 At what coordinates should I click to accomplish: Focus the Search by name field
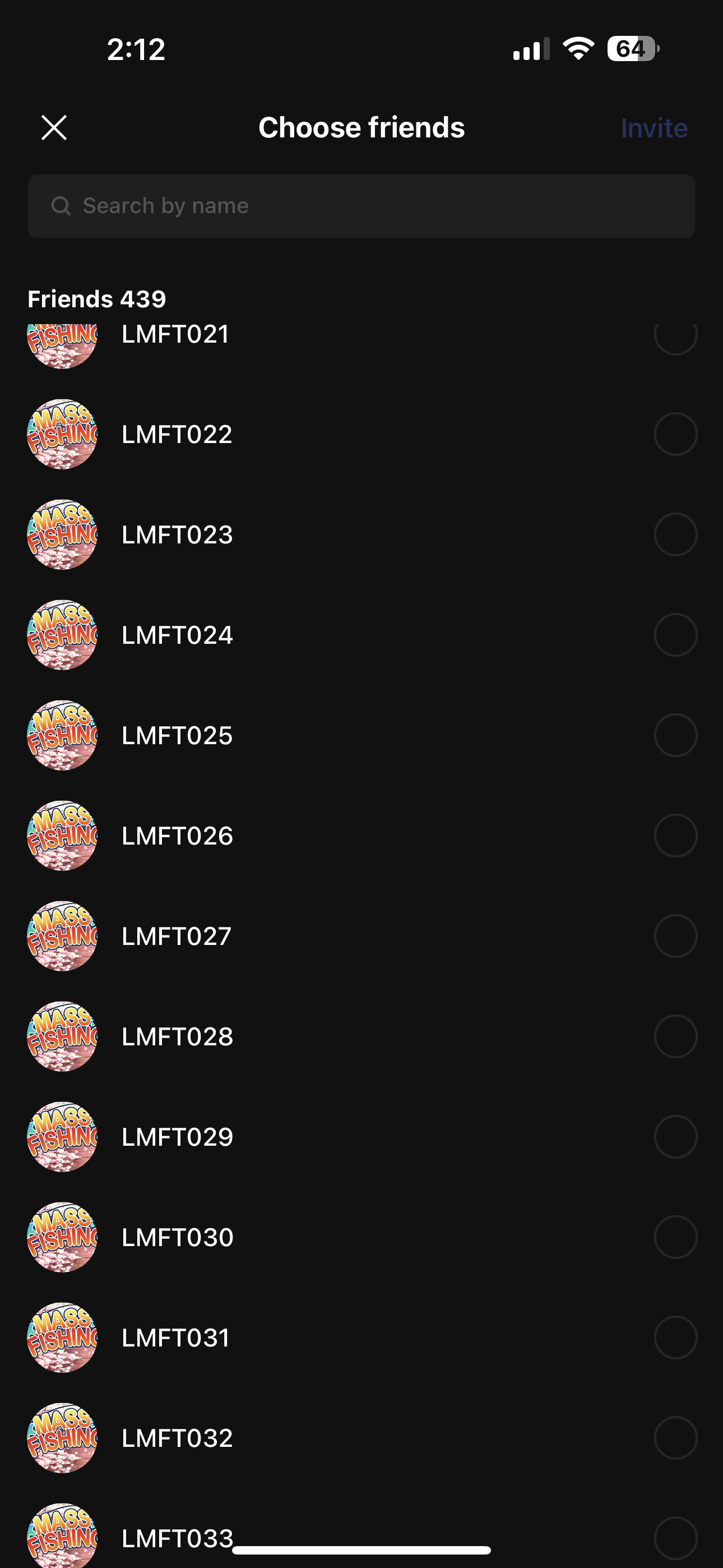tap(361, 206)
